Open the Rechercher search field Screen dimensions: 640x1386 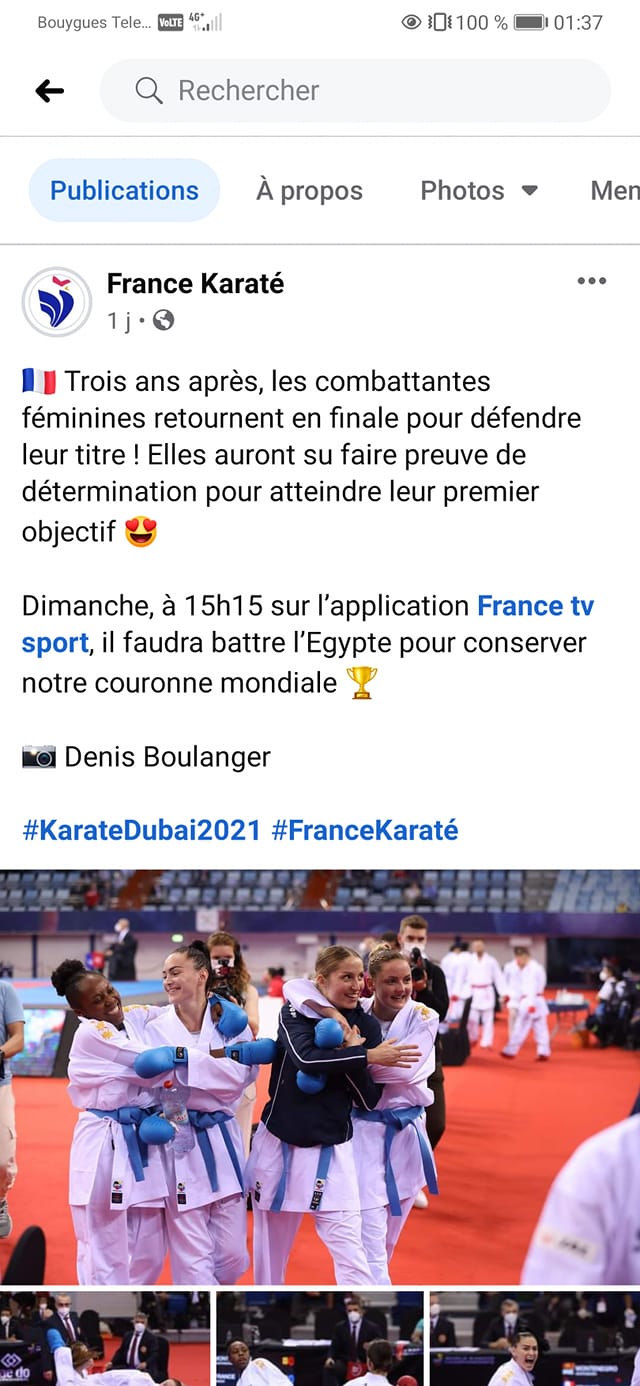point(355,91)
